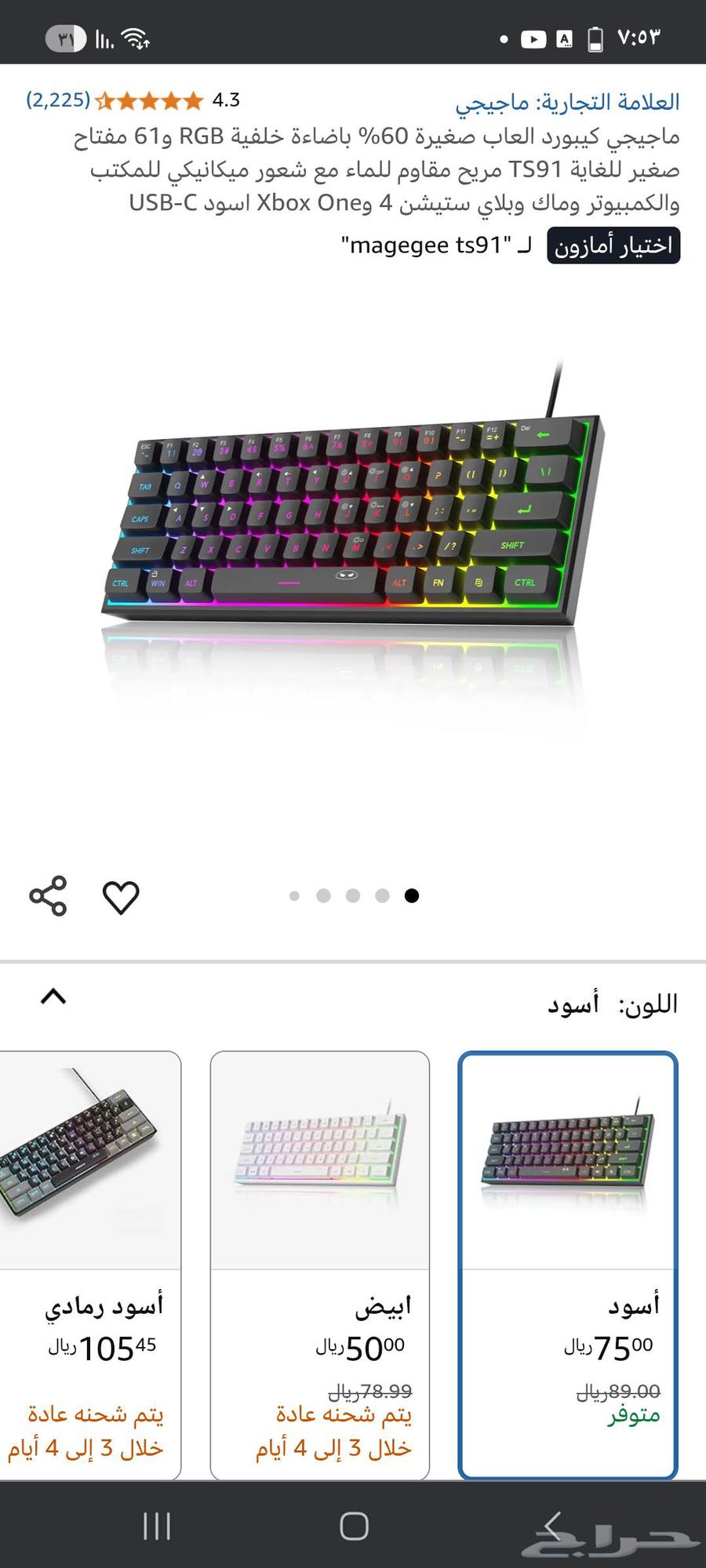The height and width of the screenshot is (1568, 706).
Task: Tap the 4.3 star rating display
Action: pos(226,100)
